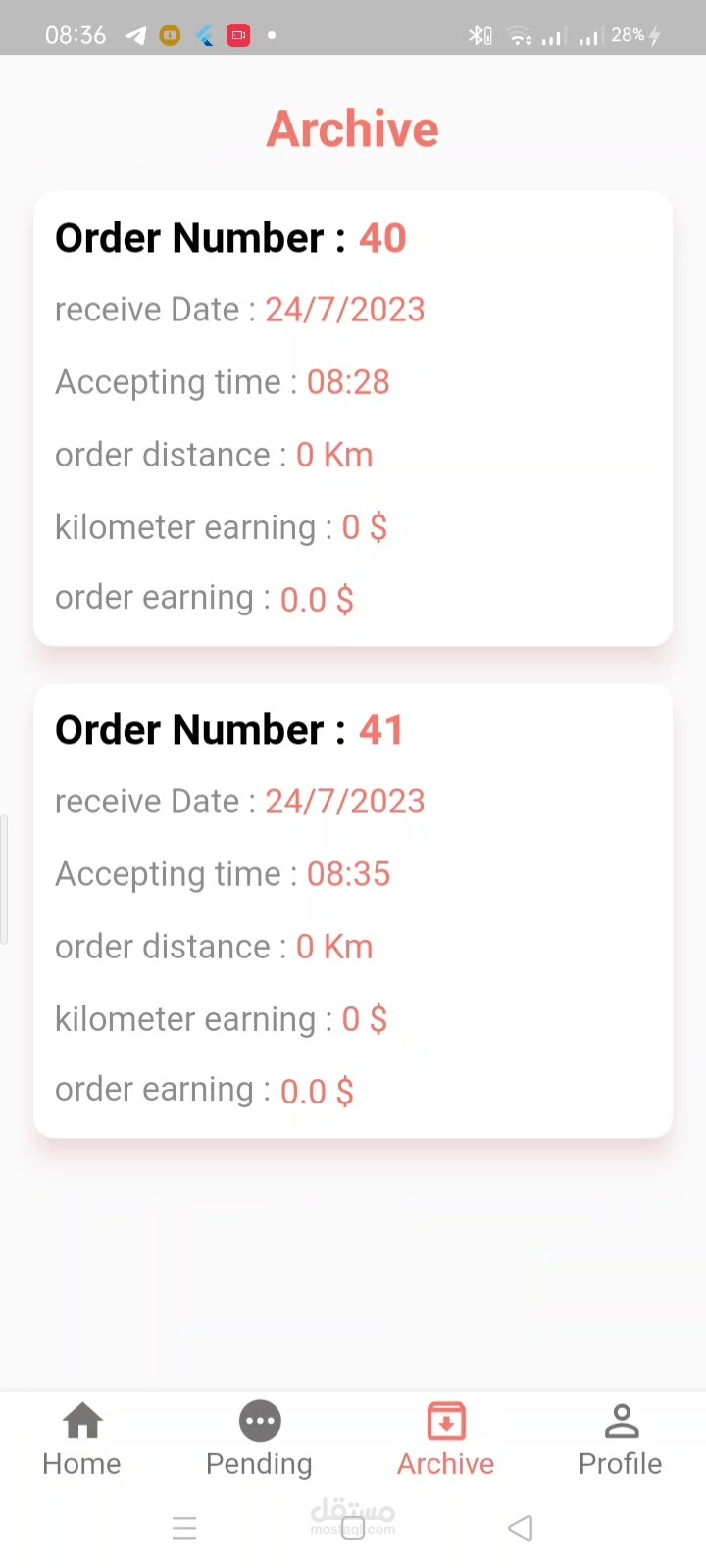Open the system recent apps menu
This screenshot has width=706, height=1568.
pyautogui.click(x=184, y=1527)
